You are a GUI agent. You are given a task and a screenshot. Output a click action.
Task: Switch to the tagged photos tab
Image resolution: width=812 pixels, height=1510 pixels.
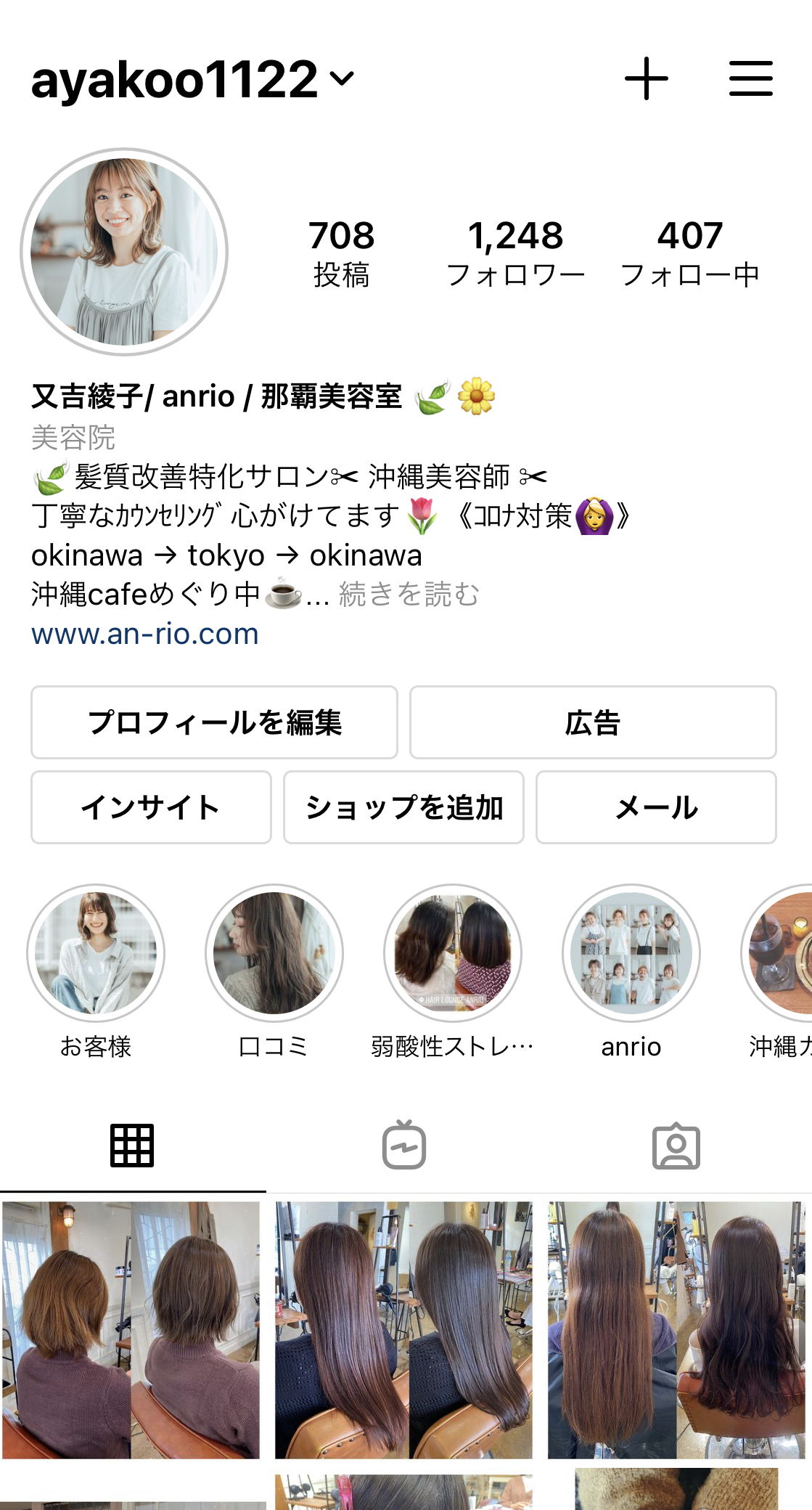tap(676, 1146)
